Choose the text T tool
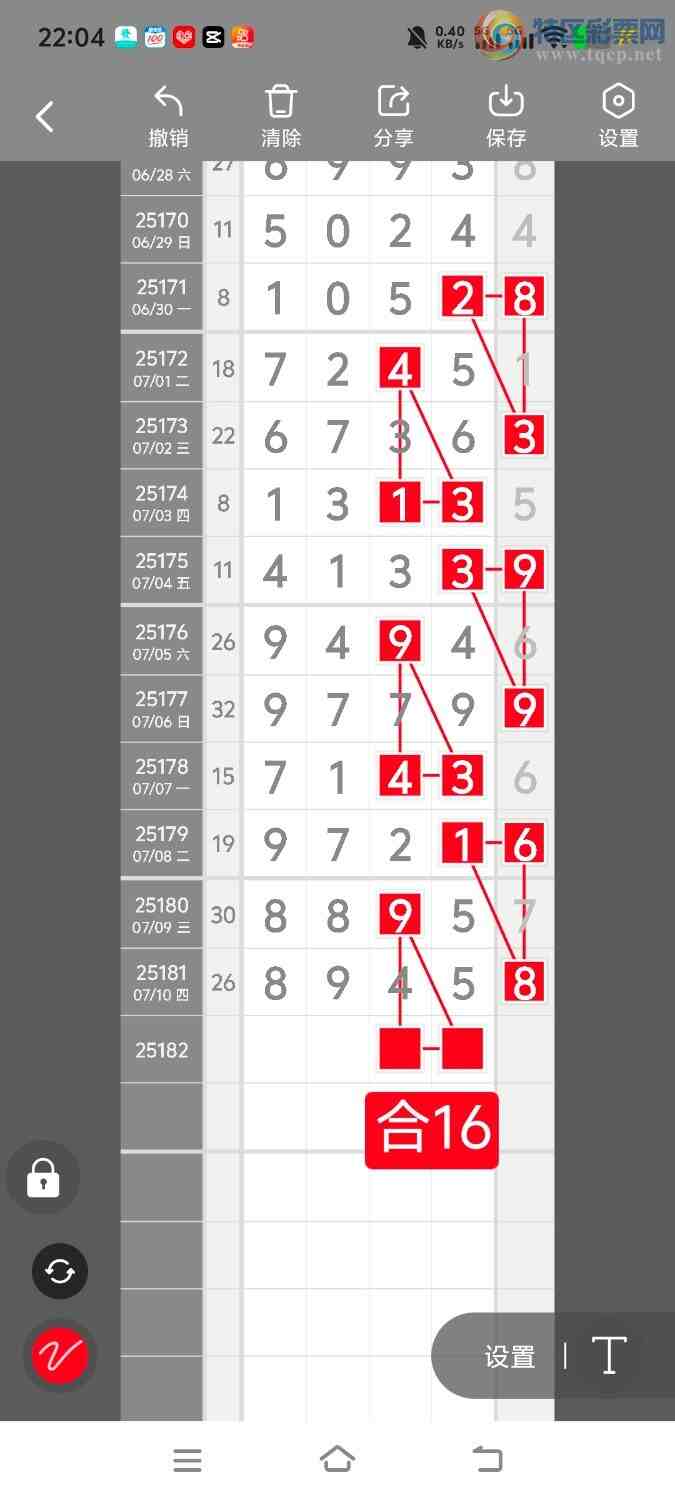Screen dimensions: 675x1500 coord(608,1356)
